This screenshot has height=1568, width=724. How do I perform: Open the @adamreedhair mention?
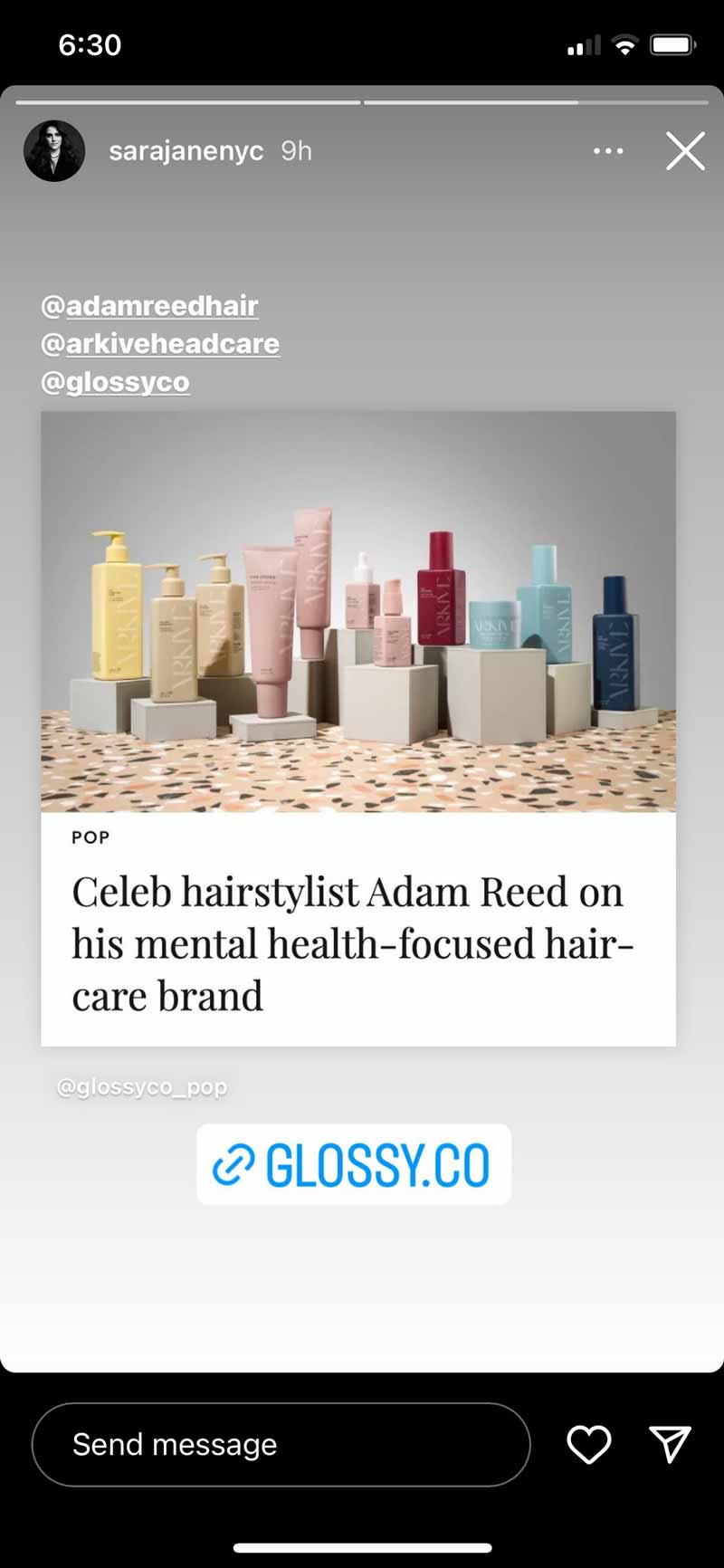(150, 306)
